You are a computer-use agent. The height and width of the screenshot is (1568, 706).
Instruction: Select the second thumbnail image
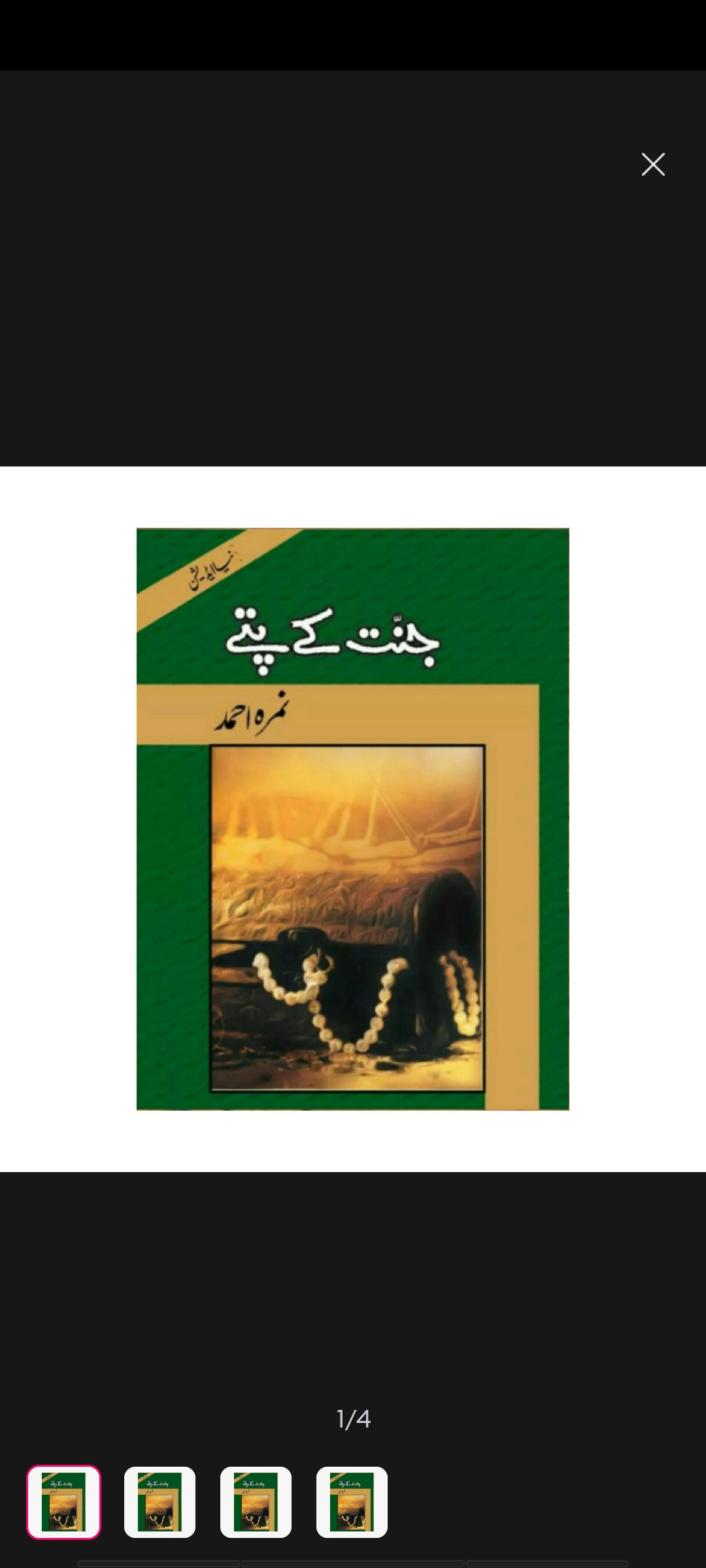pyautogui.click(x=160, y=1502)
